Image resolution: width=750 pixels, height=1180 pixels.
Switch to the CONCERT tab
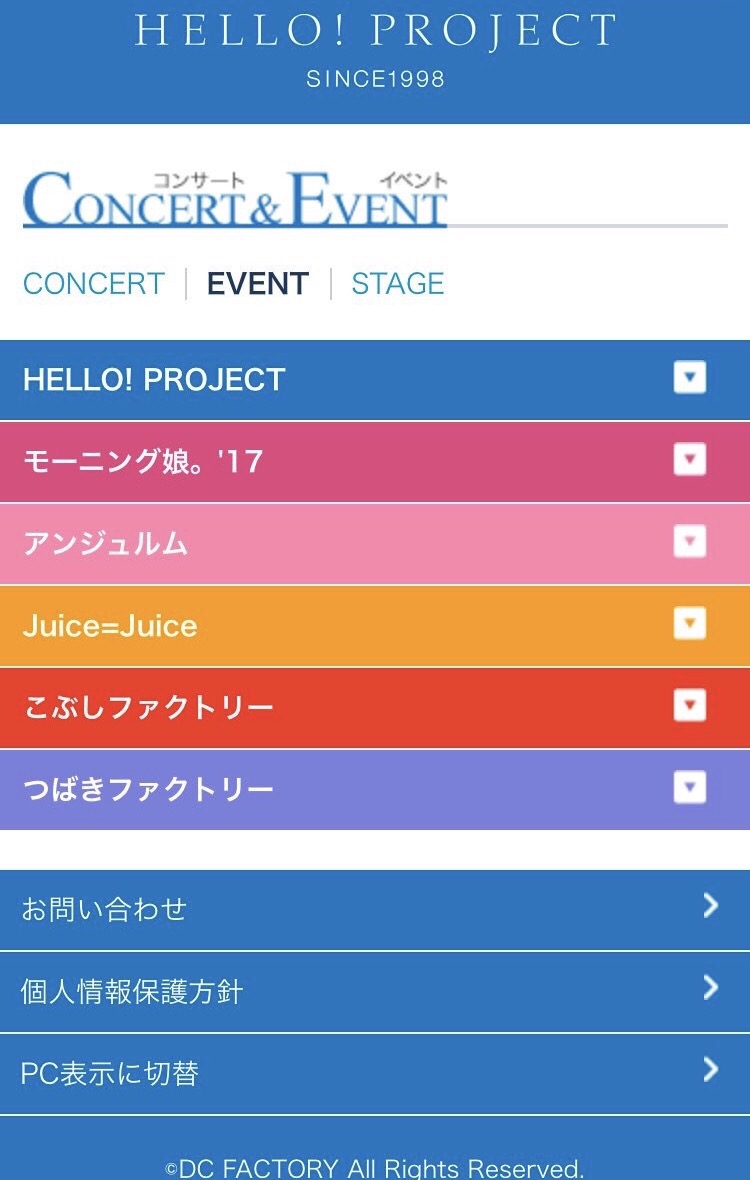(x=93, y=284)
